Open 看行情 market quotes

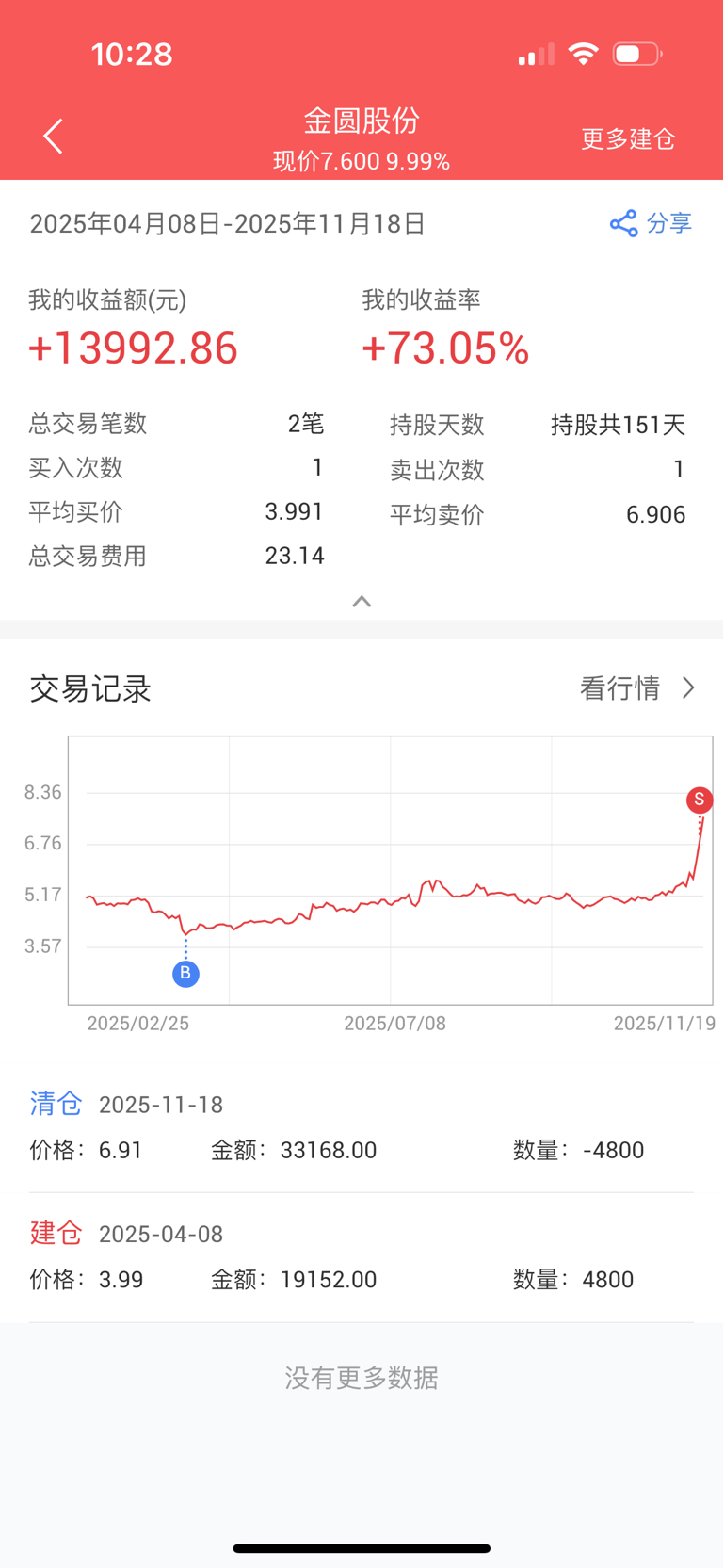tap(637, 688)
